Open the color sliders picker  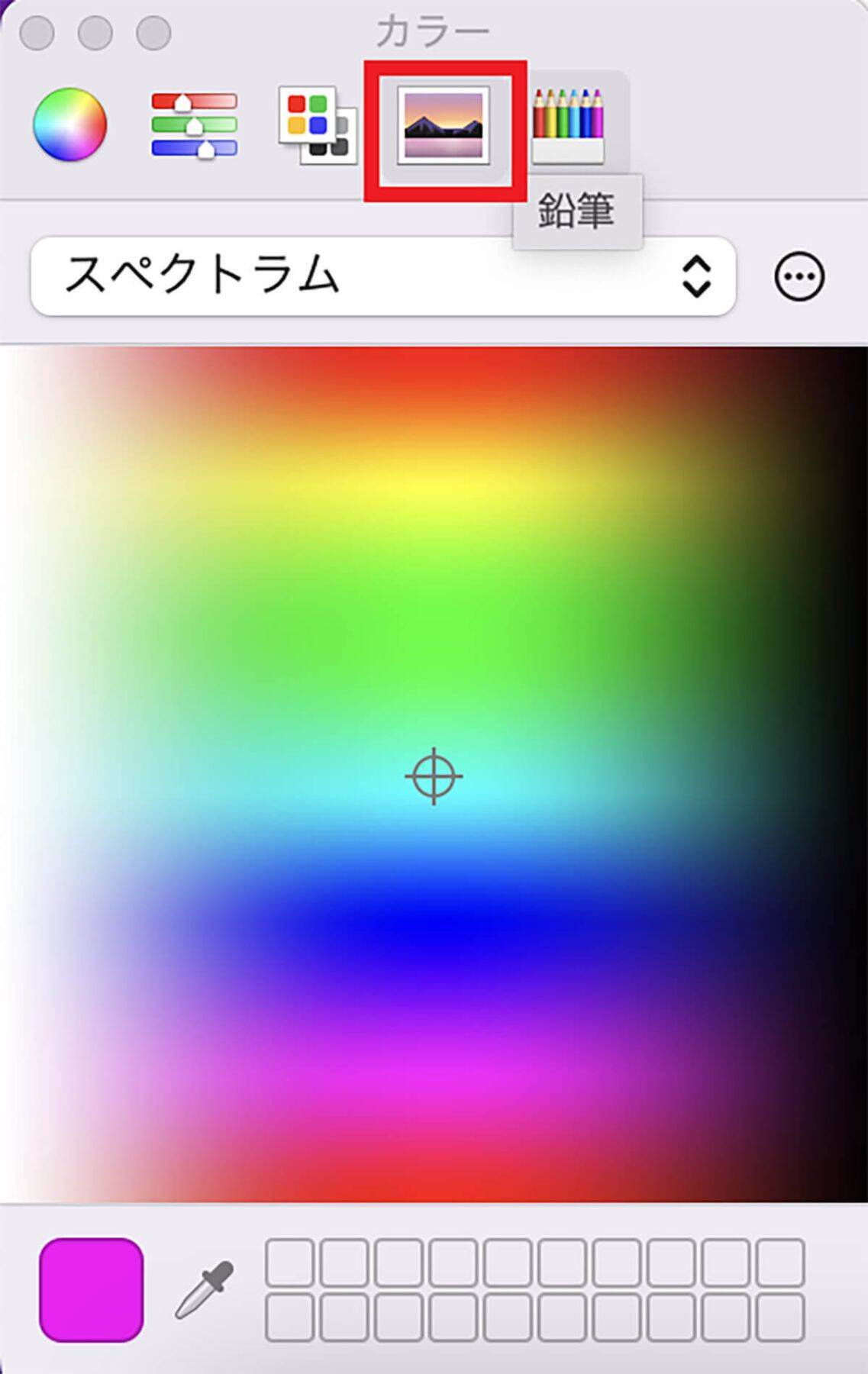pyautogui.click(x=194, y=124)
